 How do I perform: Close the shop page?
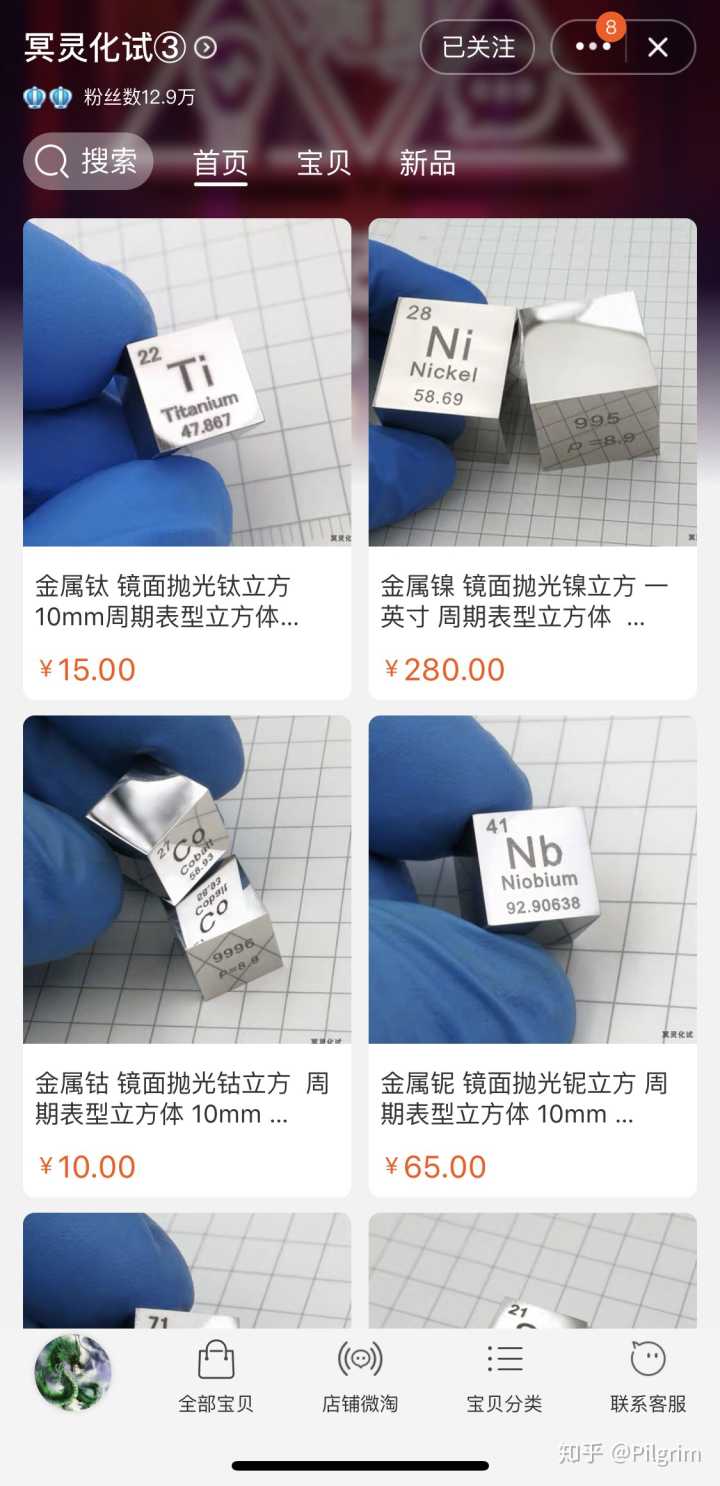(x=657, y=47)
